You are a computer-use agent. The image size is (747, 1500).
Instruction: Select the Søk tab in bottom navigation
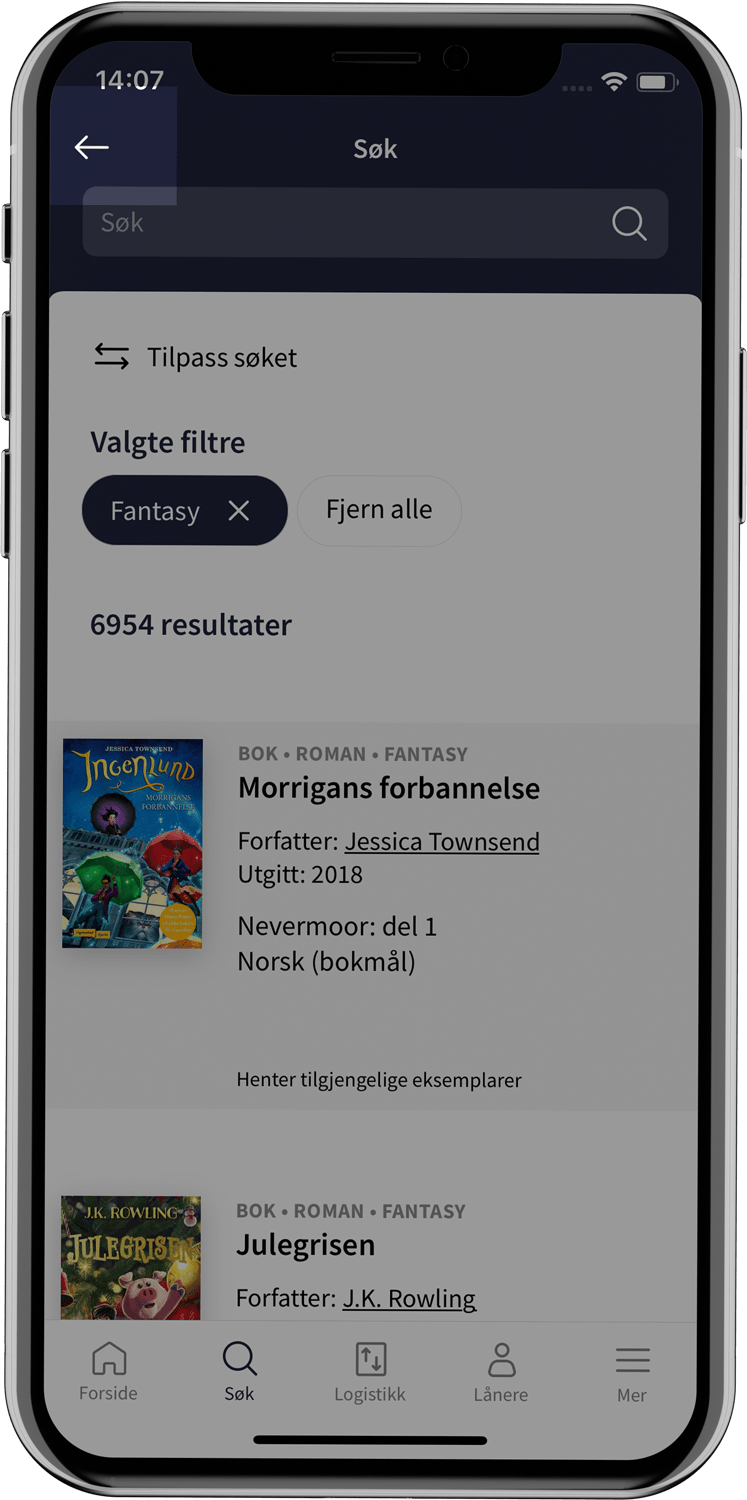(239, 1372)
